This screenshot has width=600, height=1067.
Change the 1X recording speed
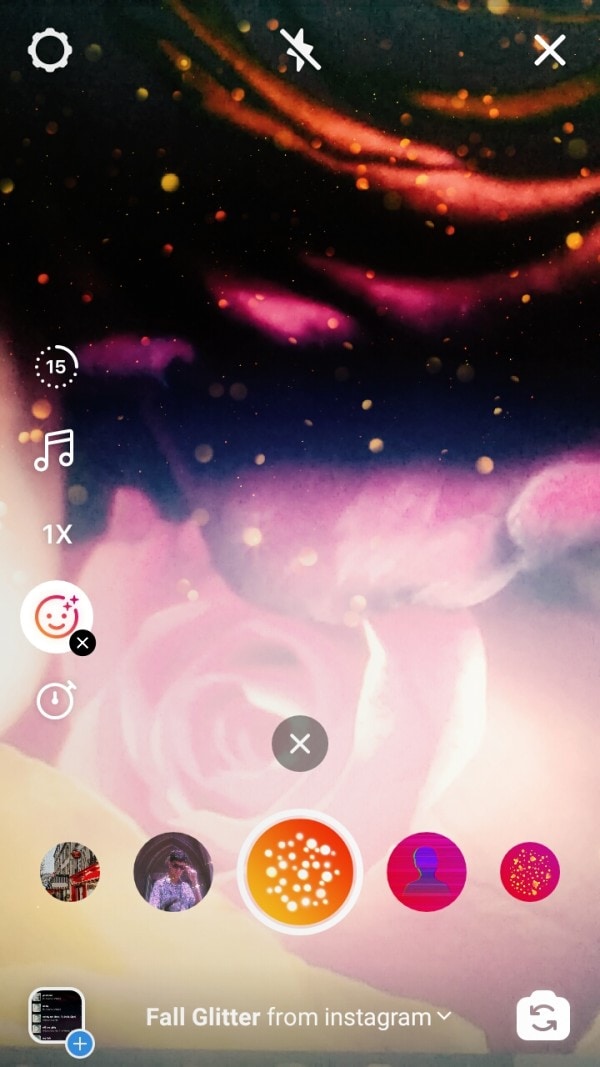point(57,534)
